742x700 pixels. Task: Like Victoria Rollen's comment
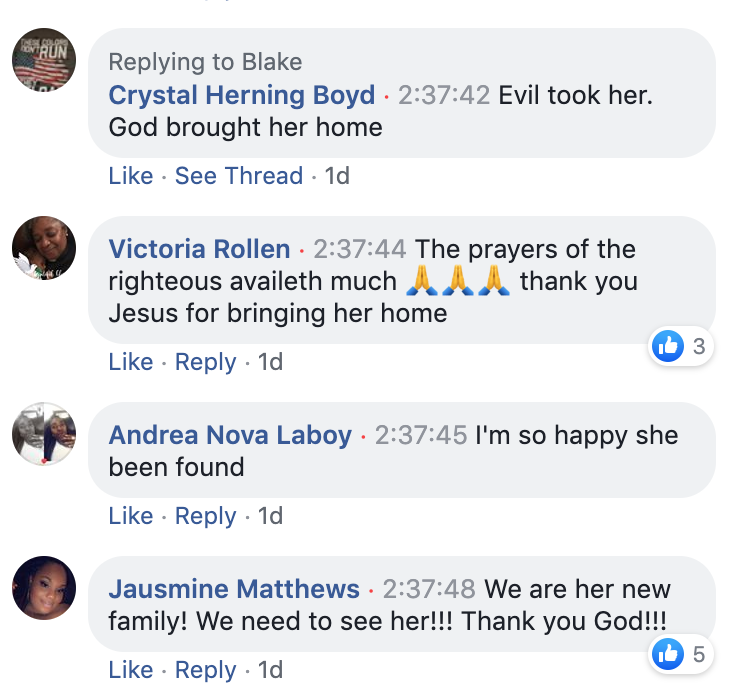[131, 362]
